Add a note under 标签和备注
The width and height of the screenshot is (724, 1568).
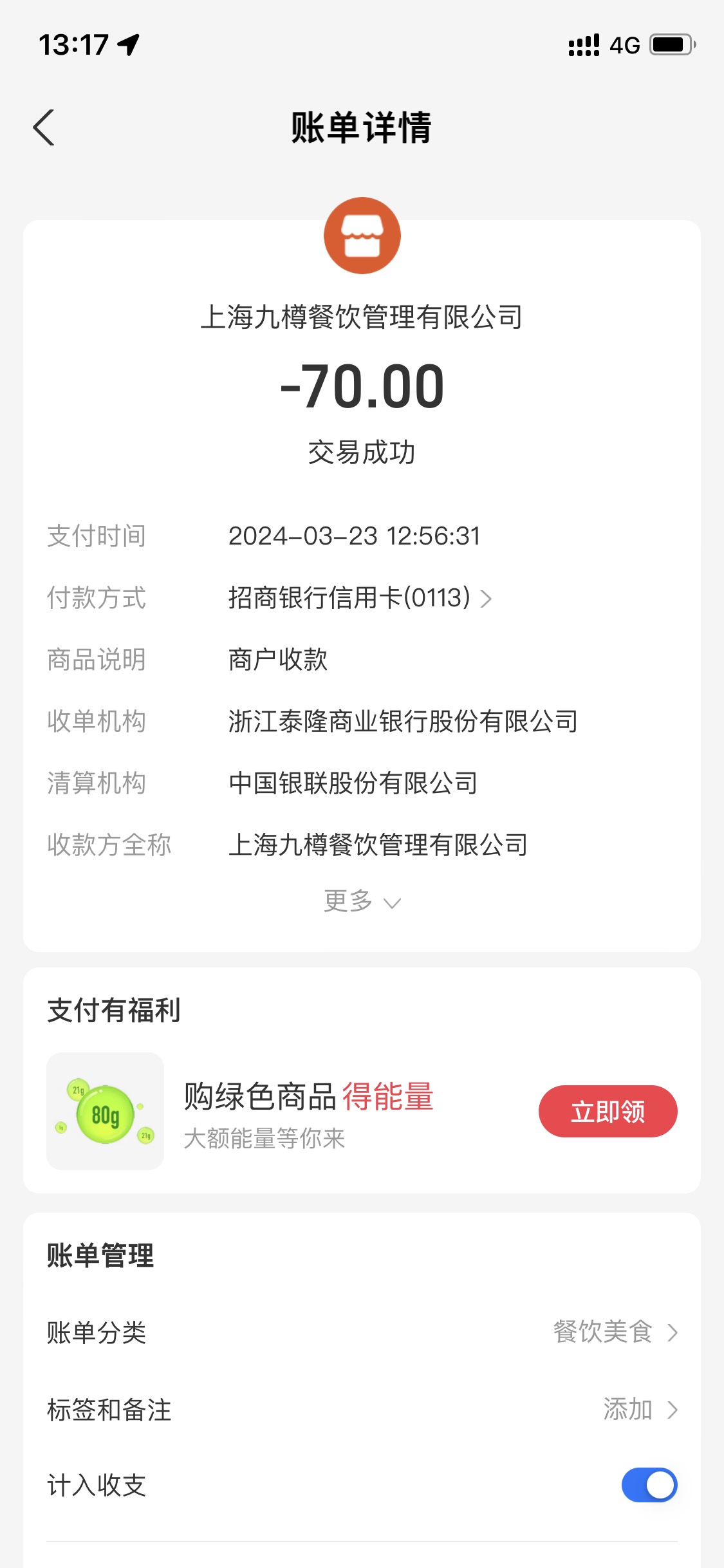(x=362, y=1410)
